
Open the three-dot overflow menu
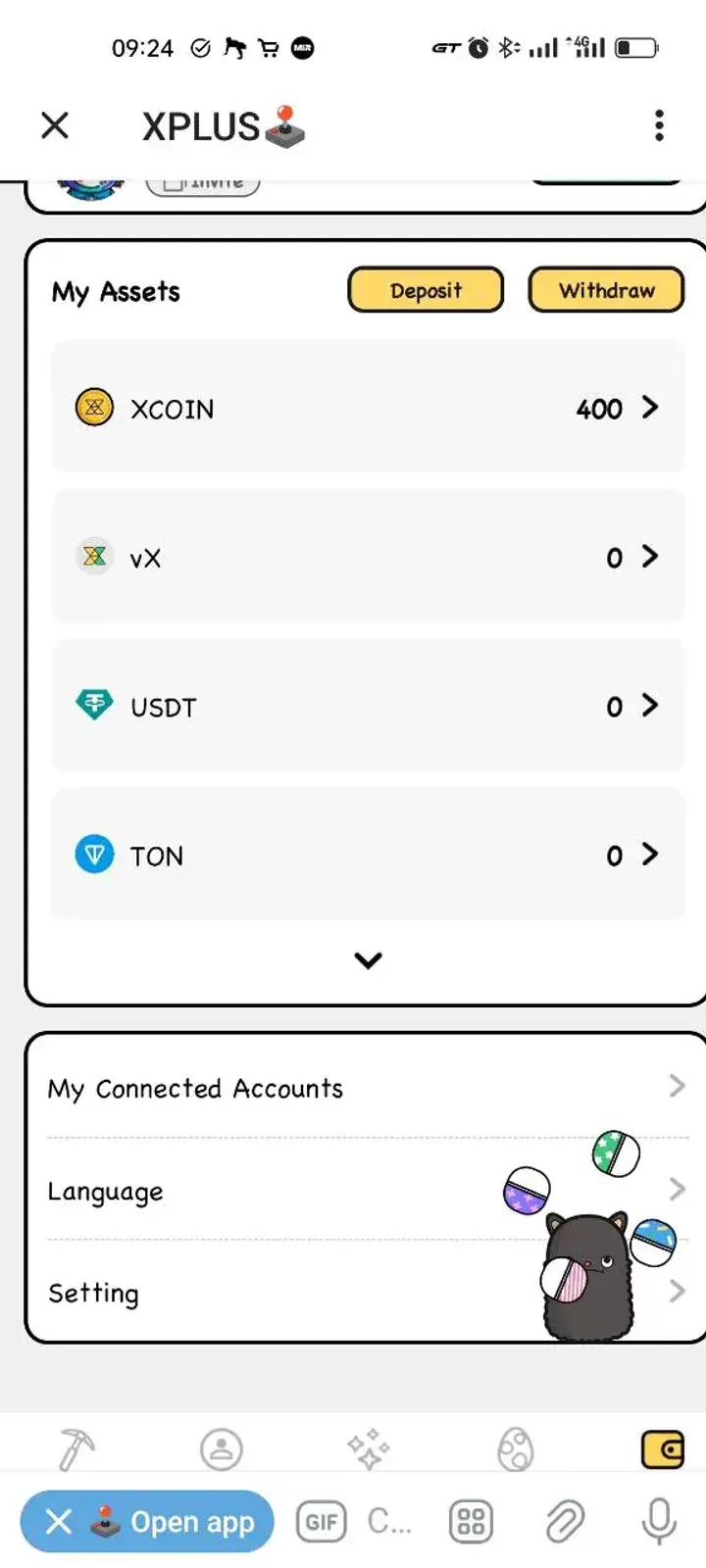coord(658,125)
